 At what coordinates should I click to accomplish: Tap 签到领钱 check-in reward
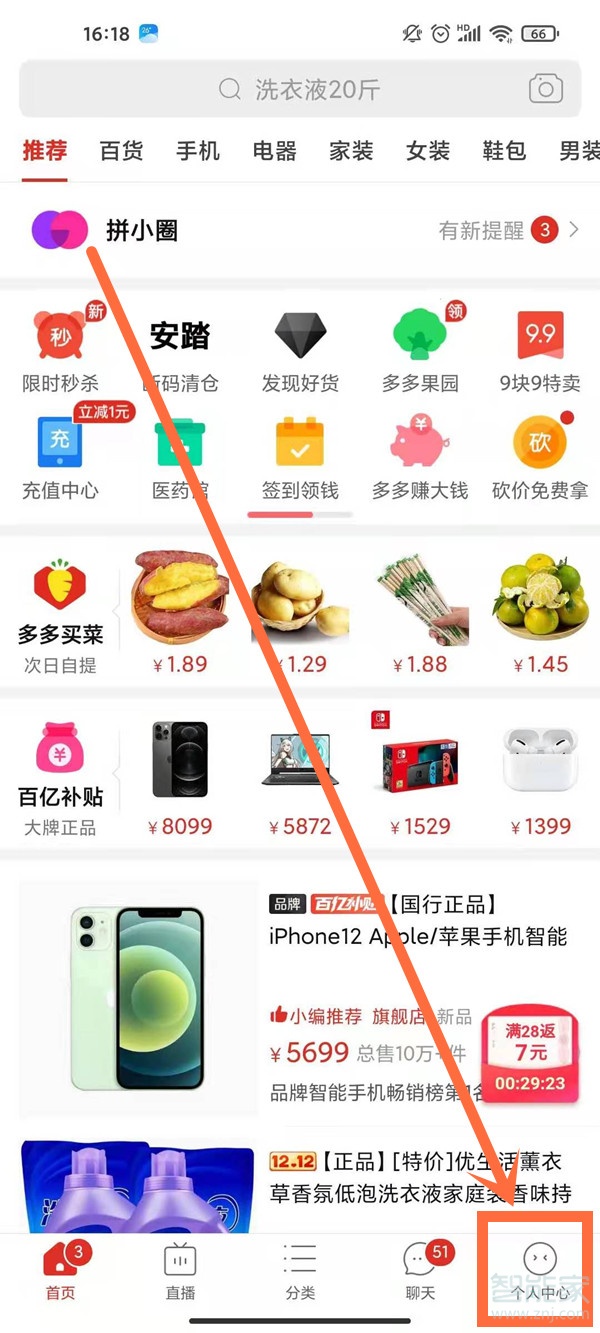(x=300, y=458)
